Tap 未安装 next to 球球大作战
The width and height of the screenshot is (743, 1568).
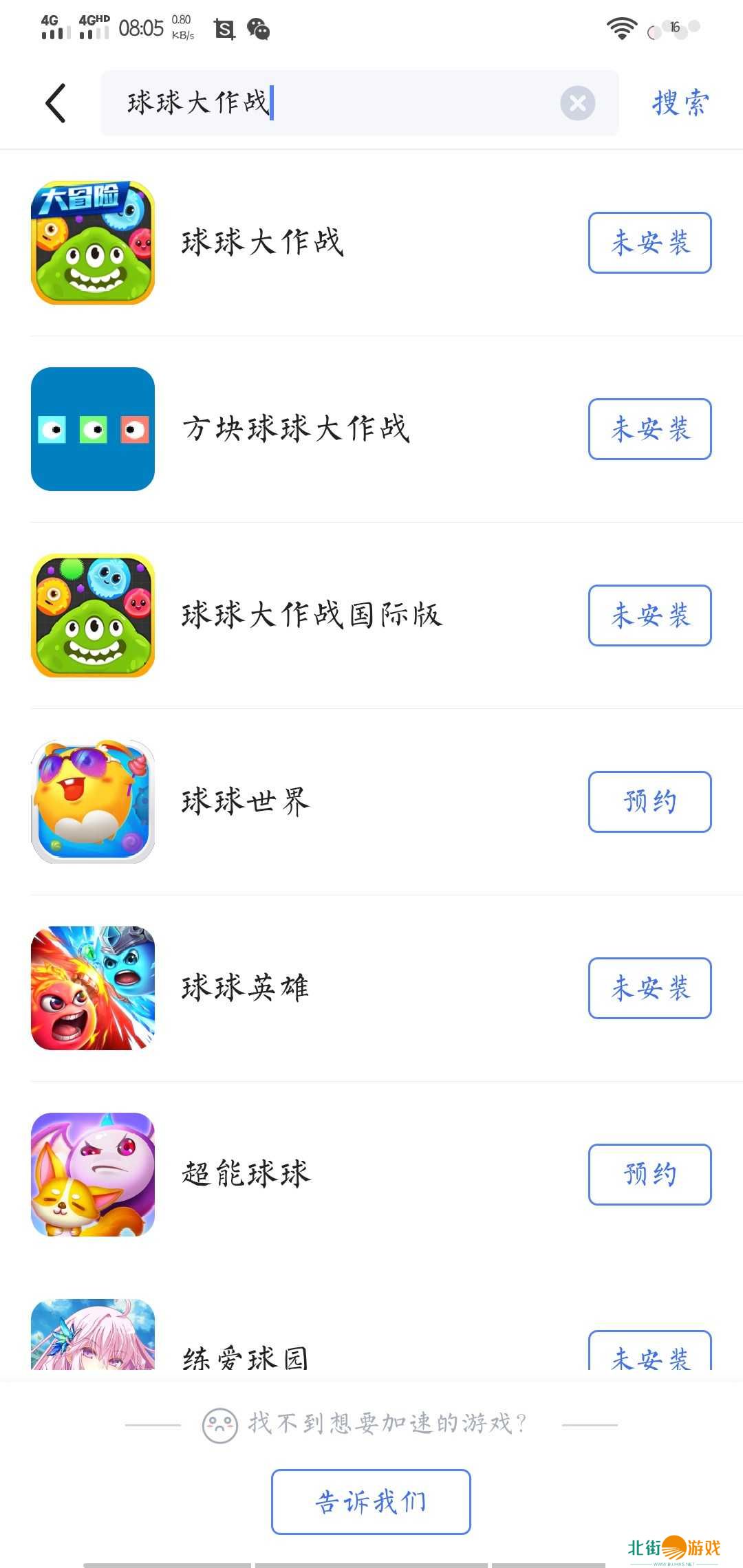(649, 243)
